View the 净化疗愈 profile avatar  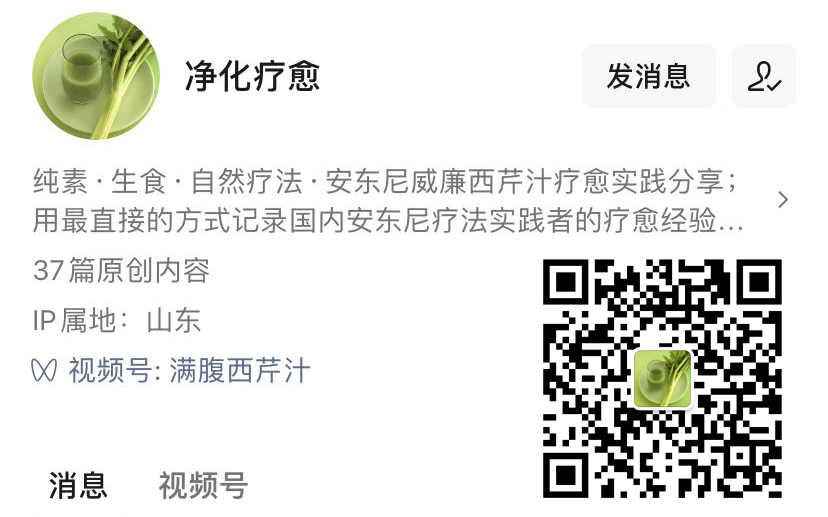point(96,76)
